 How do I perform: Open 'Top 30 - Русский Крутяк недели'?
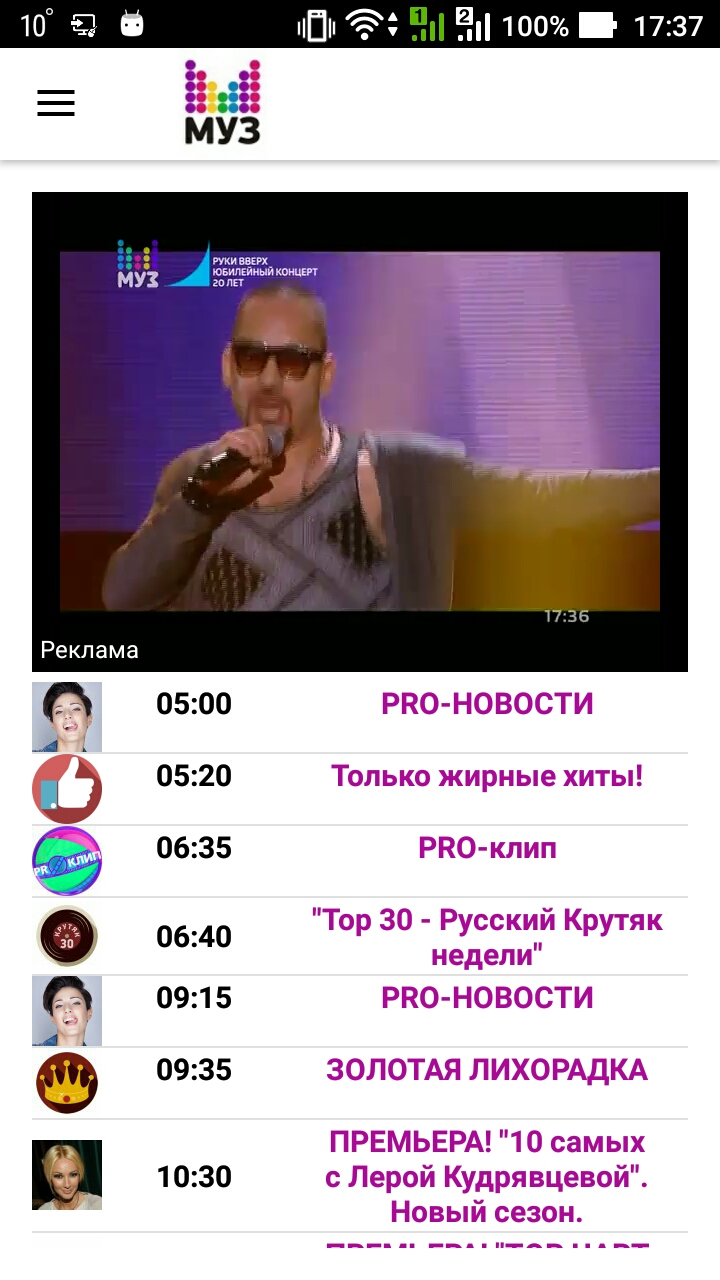487,936
